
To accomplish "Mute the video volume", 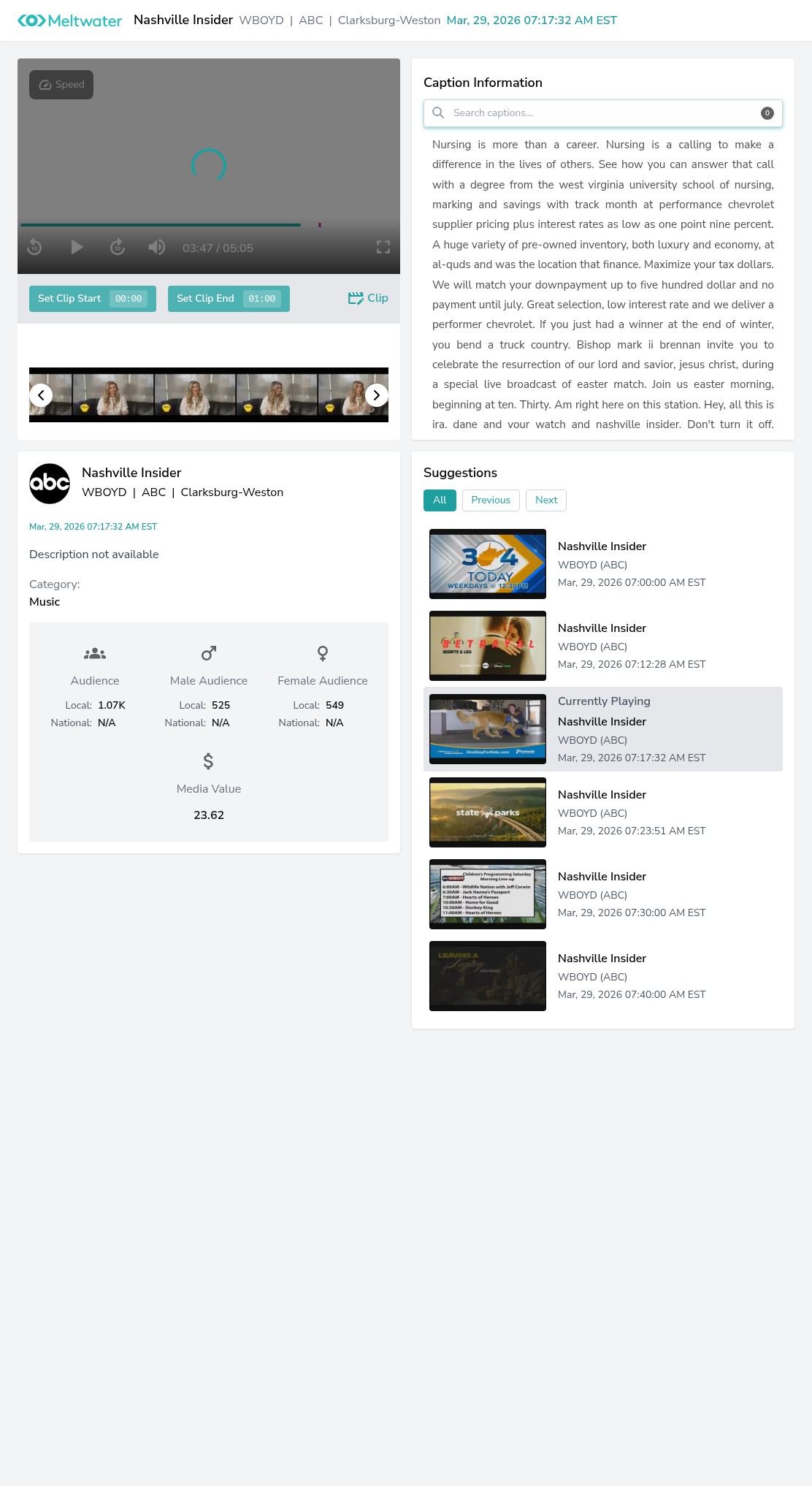I will (157, 248).
